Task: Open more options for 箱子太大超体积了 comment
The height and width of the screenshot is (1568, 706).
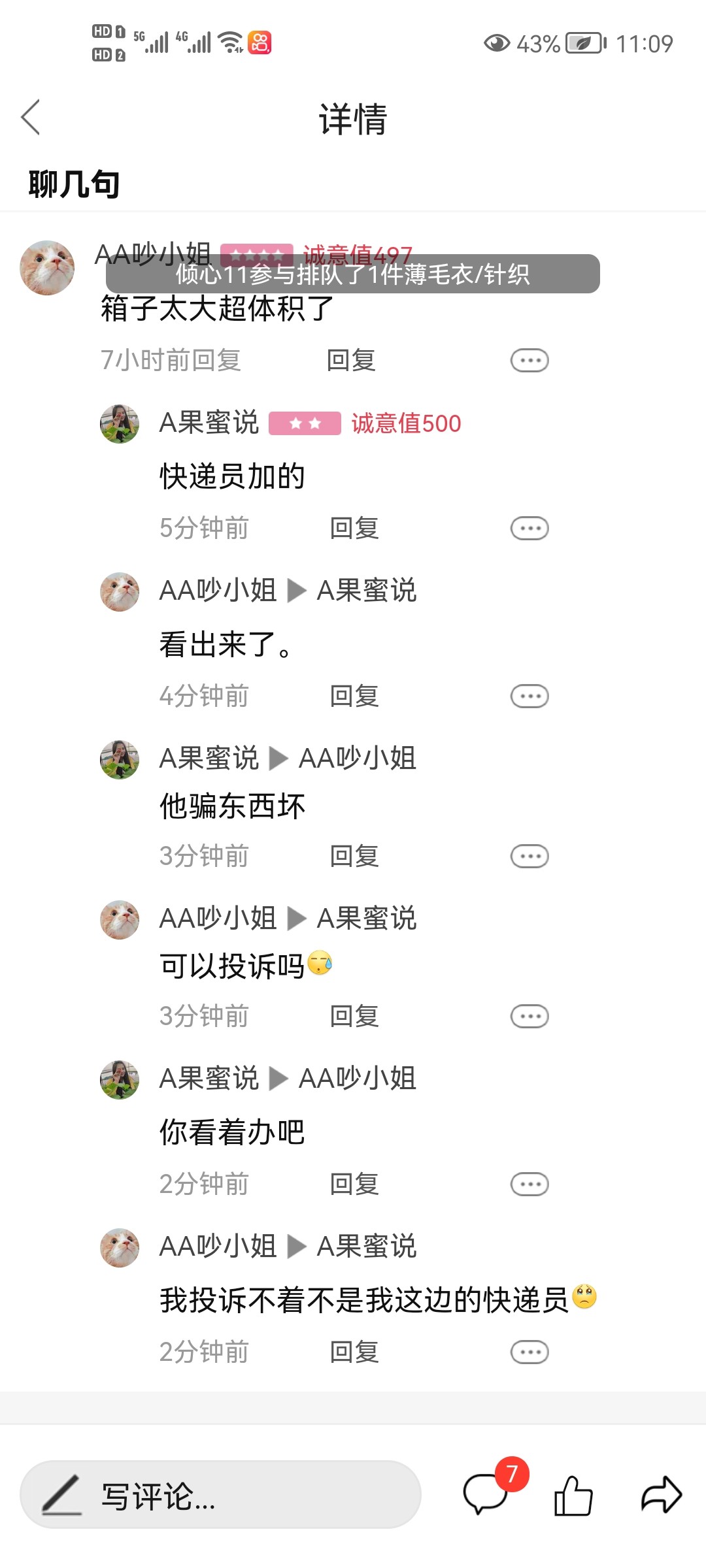Action: click(529, 360)
